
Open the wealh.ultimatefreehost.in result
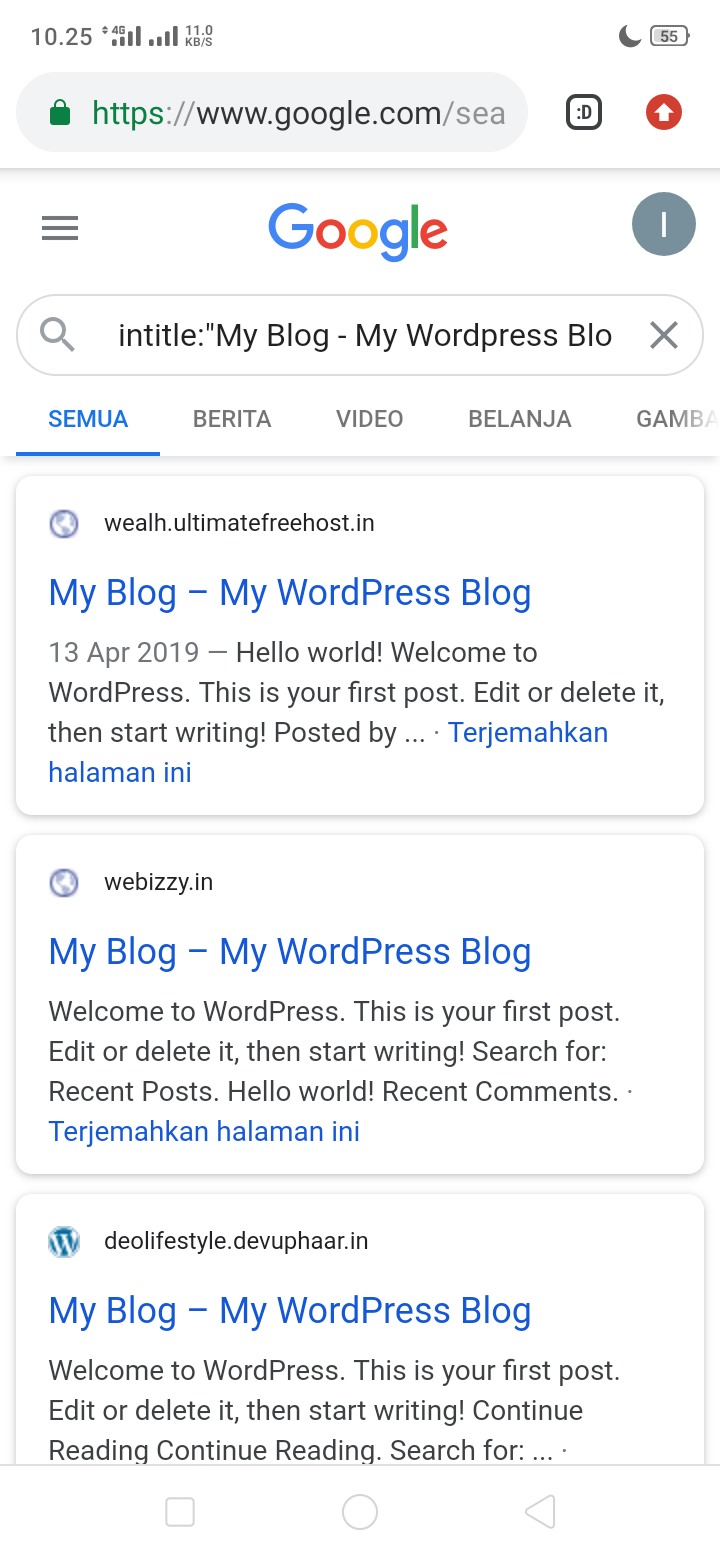click(290, 593)
